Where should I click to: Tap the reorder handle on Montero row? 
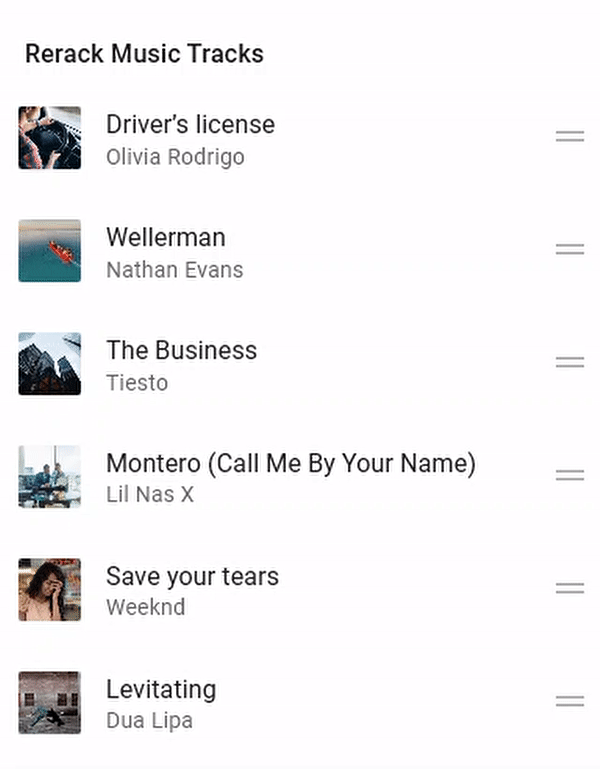pyautogui.click(x=570, y=476)
